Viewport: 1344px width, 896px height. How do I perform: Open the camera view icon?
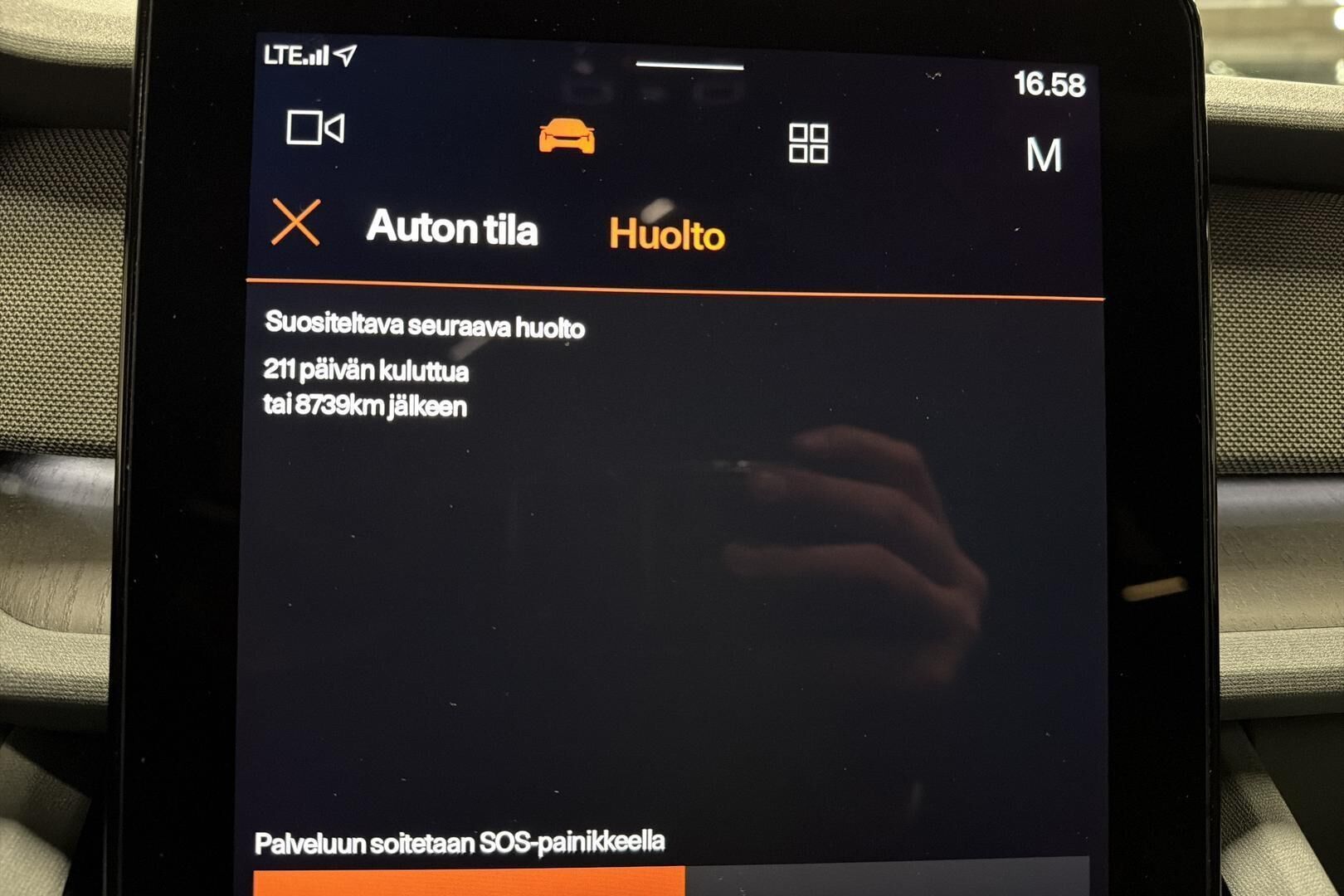tap(314, 128)
